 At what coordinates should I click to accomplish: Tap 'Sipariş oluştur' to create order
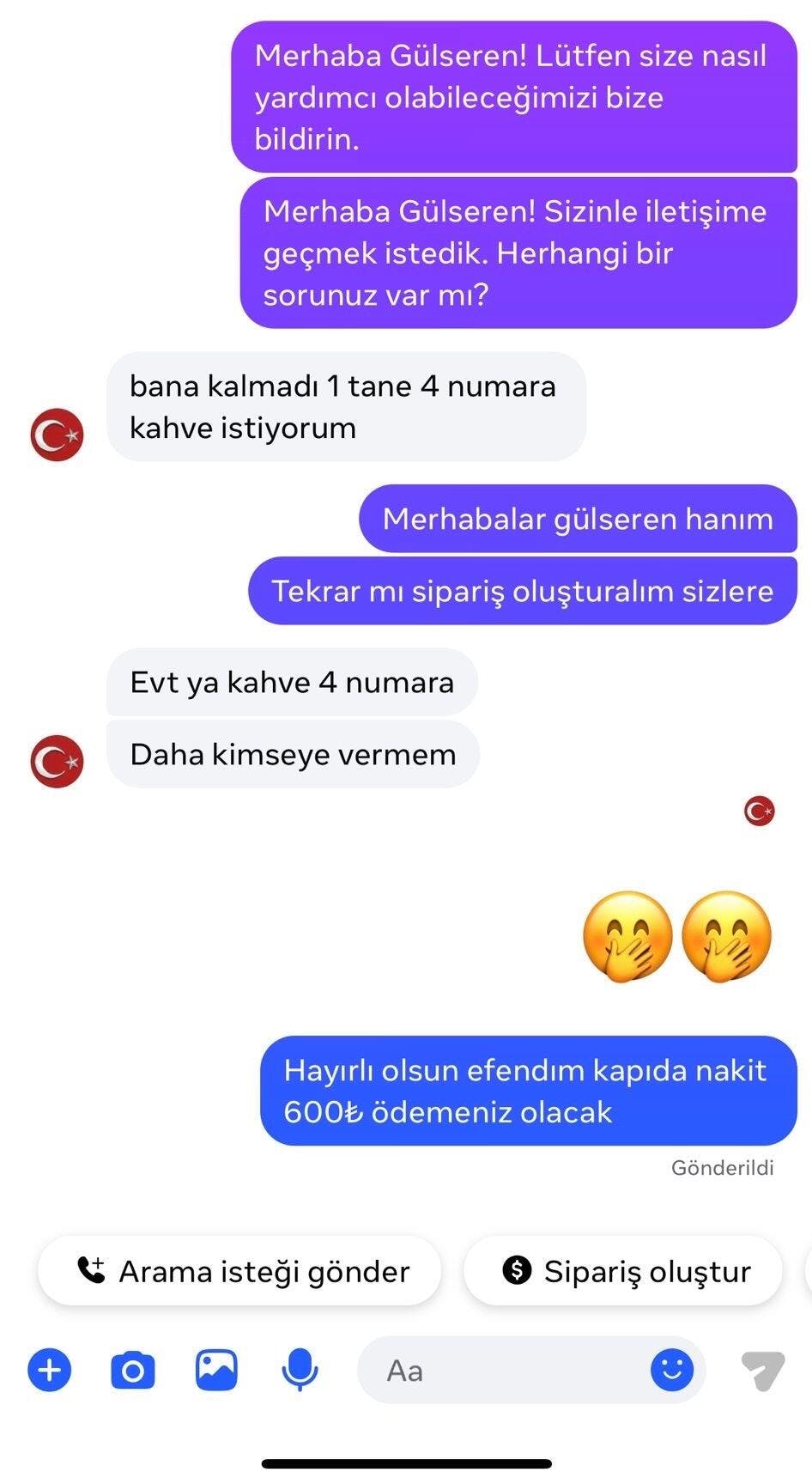pos(624,1271)
